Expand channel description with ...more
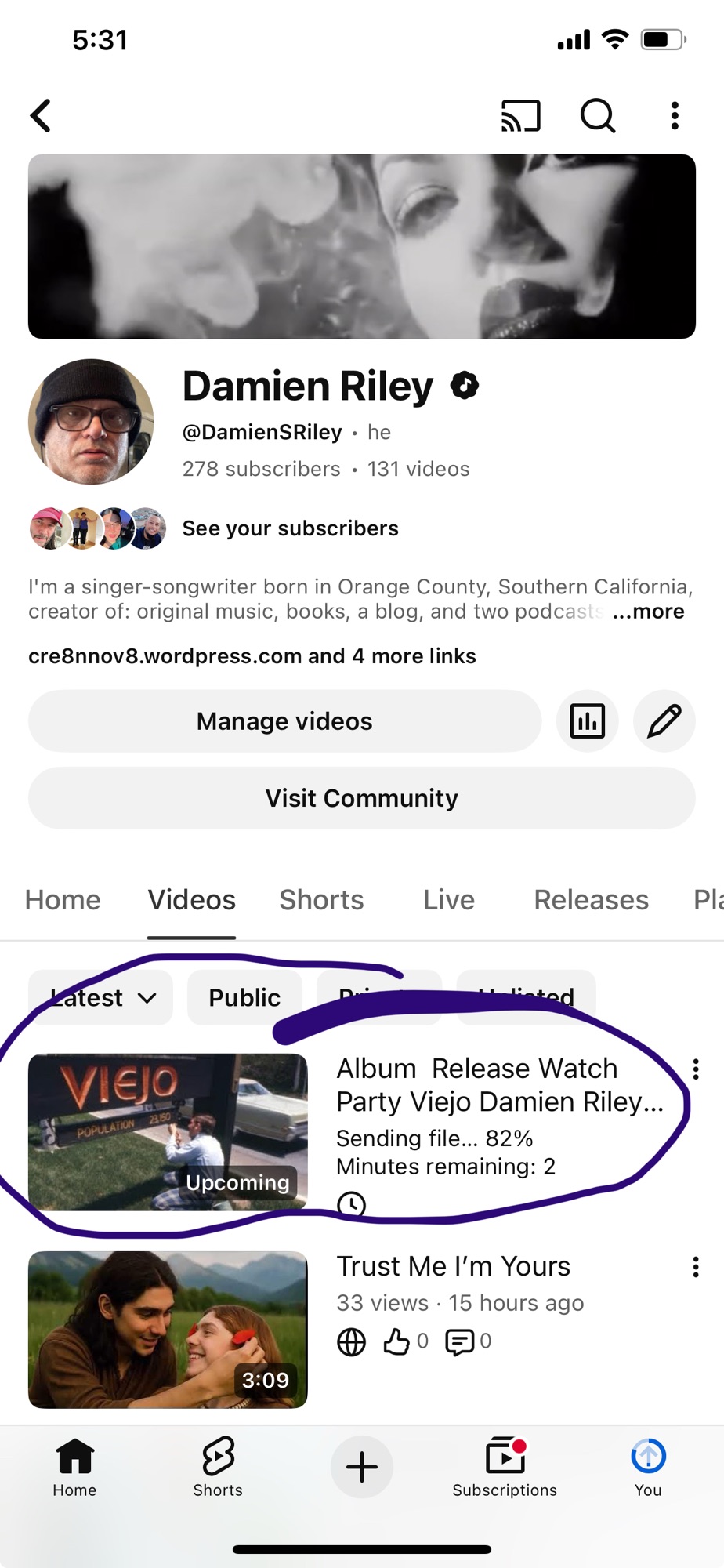The height and width of the screenshot is (1568, 724). click(649, 612)
